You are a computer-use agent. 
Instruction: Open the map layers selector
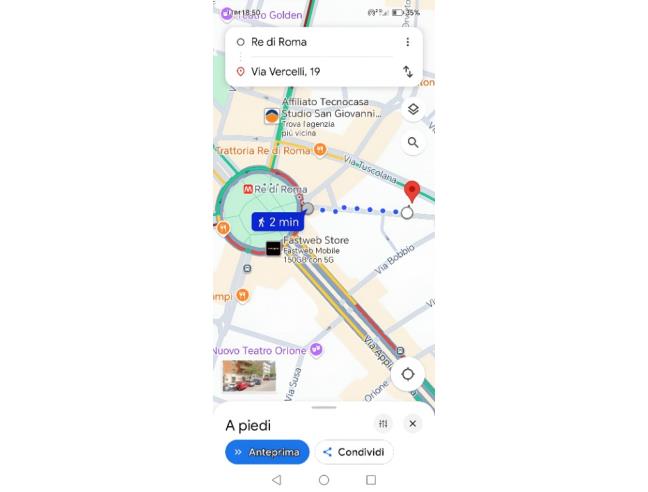tap(412, 109)
